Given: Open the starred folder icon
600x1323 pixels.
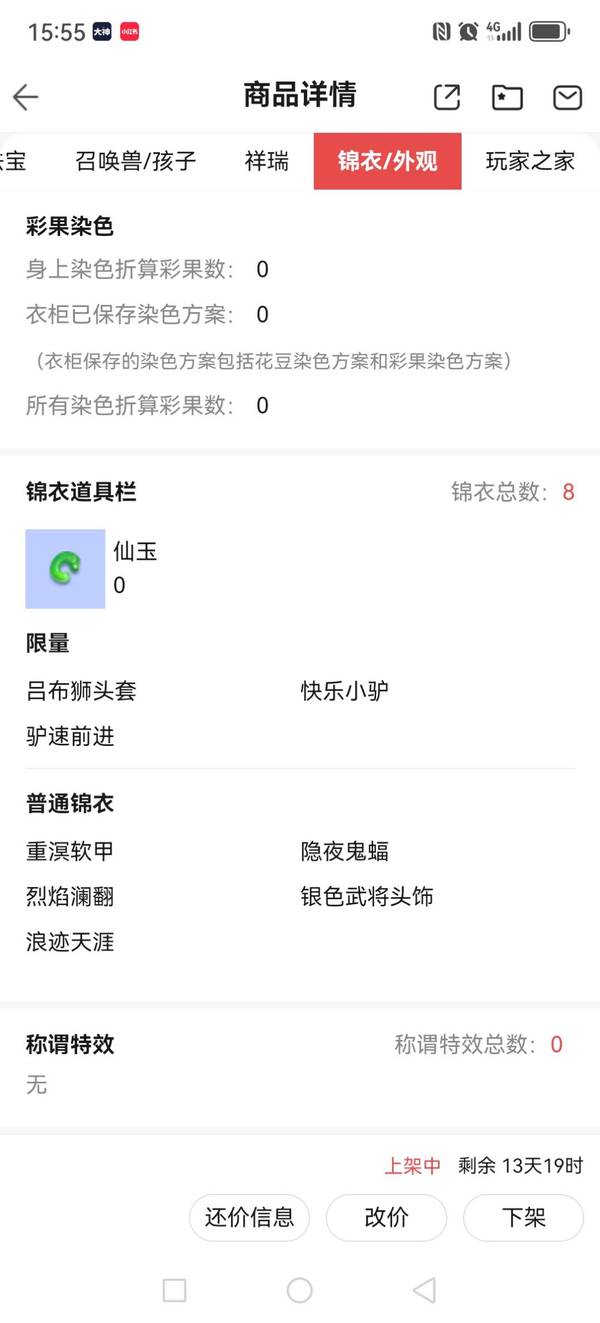Looking at the screenshot, I should click(x=507, y=97).
